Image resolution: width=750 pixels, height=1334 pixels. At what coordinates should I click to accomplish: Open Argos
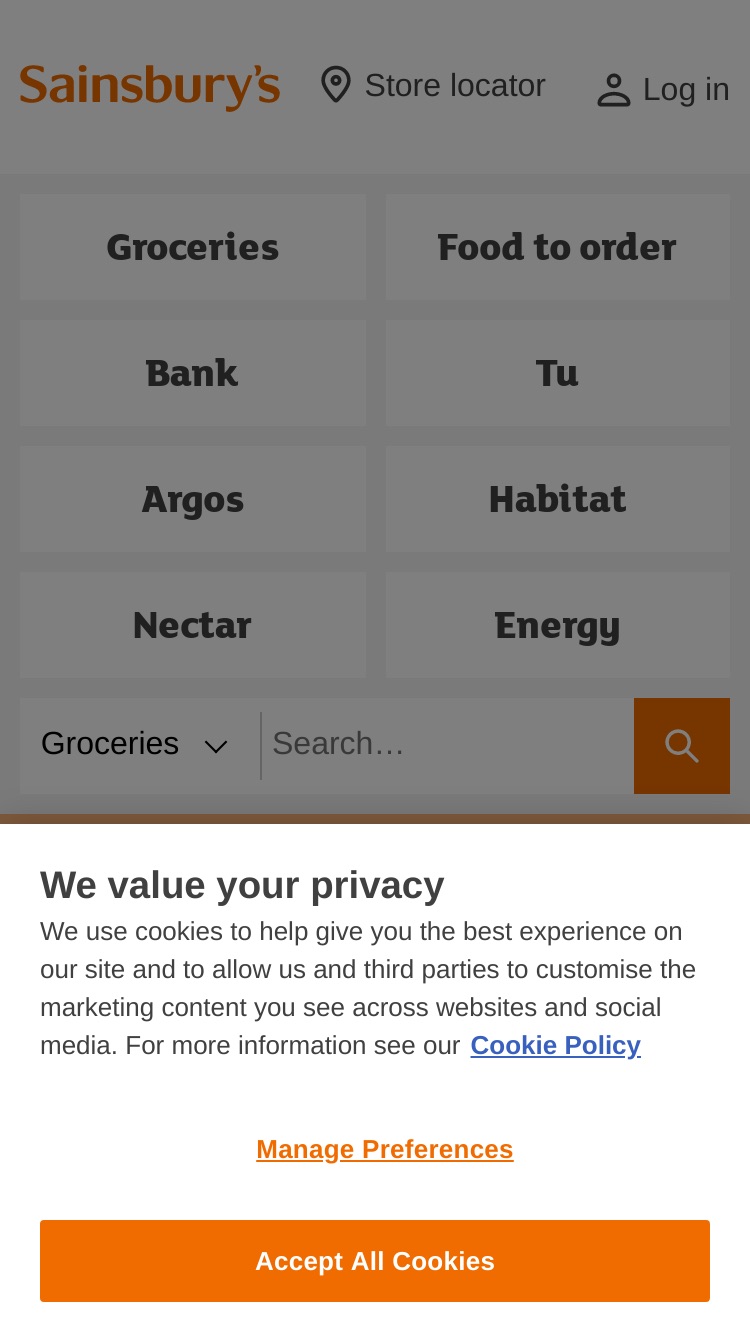tap(193, 499)
